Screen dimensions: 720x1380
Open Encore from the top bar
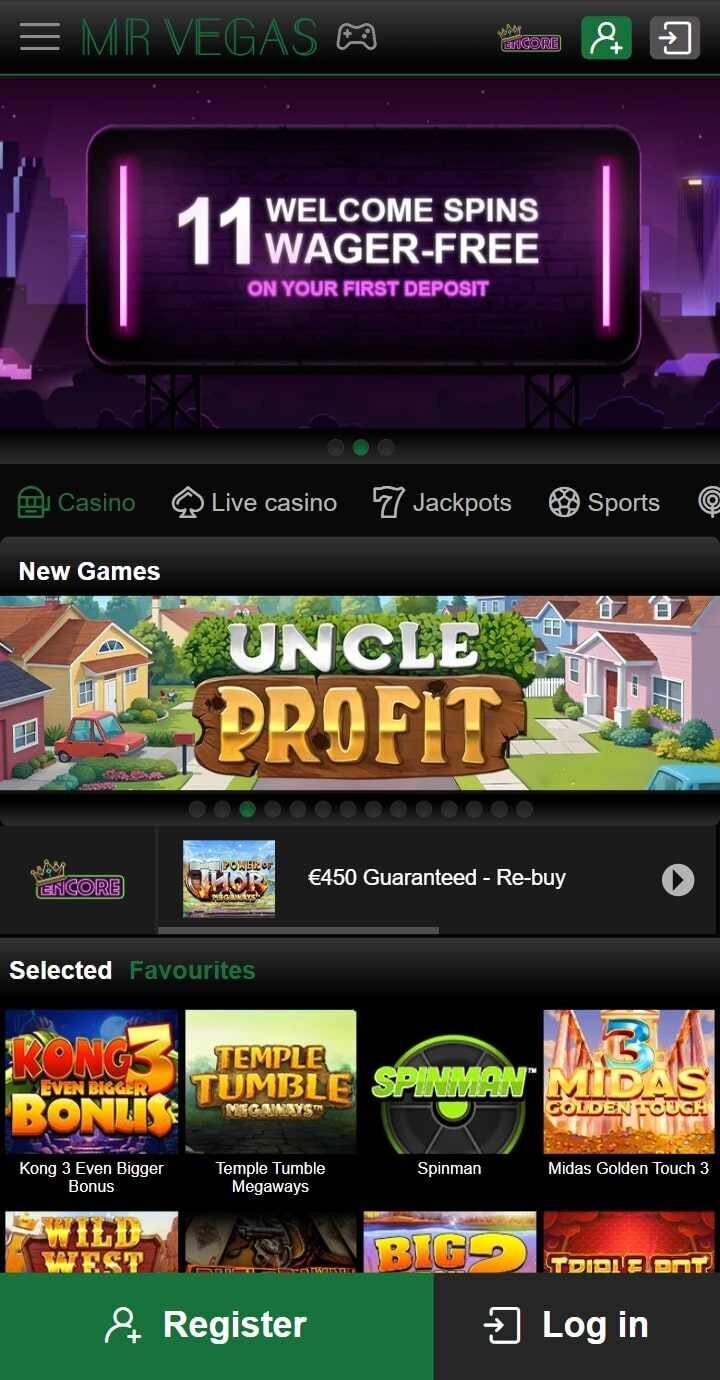click(x=530, y=39)
